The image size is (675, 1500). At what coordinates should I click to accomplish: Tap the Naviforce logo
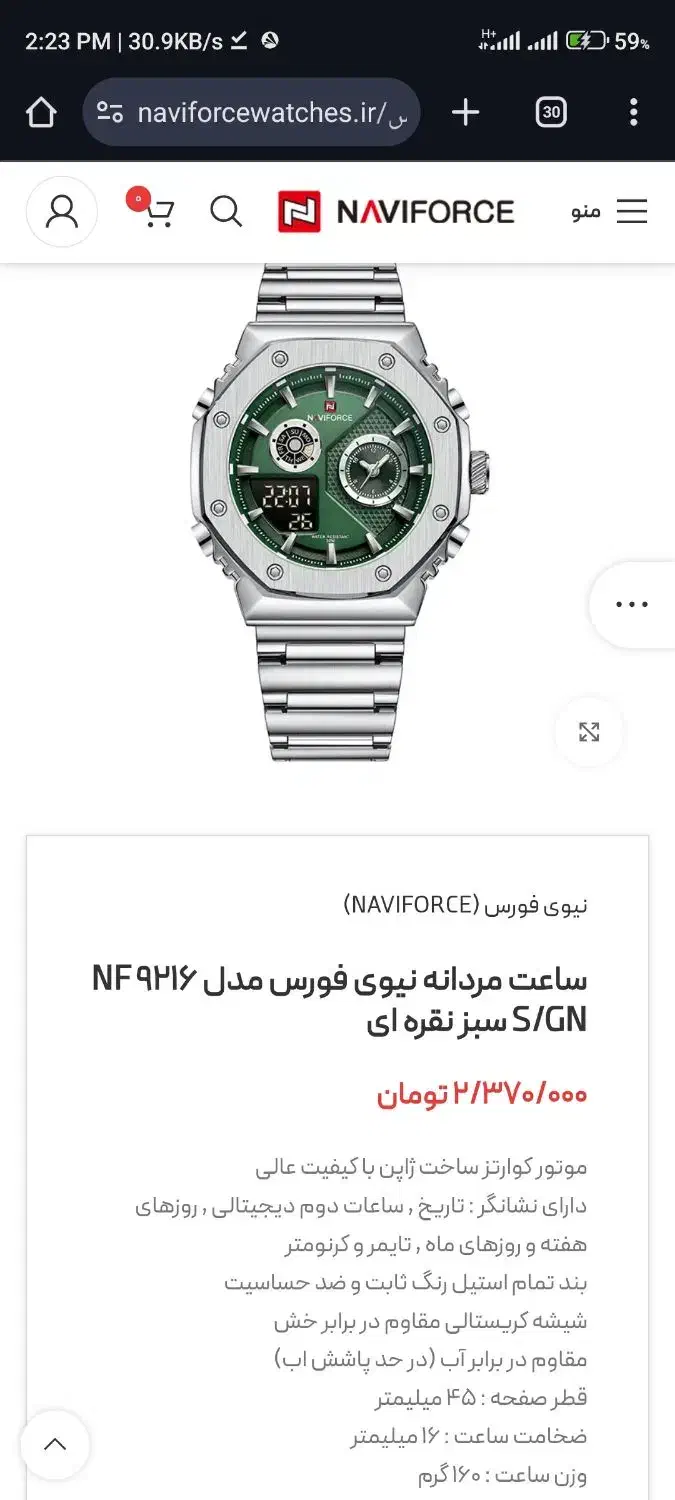coord(396,212)
